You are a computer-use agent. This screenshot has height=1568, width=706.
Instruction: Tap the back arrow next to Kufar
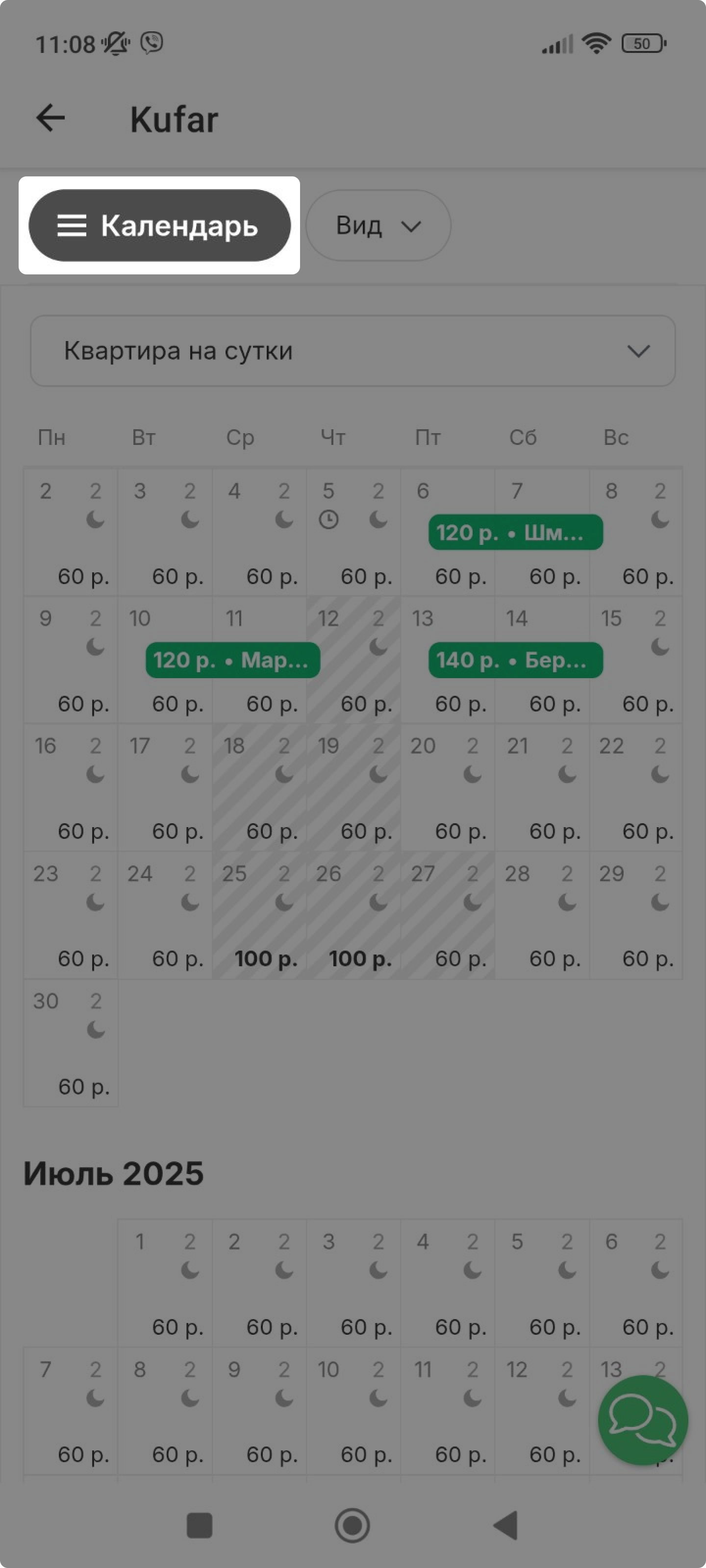[50, 118]
